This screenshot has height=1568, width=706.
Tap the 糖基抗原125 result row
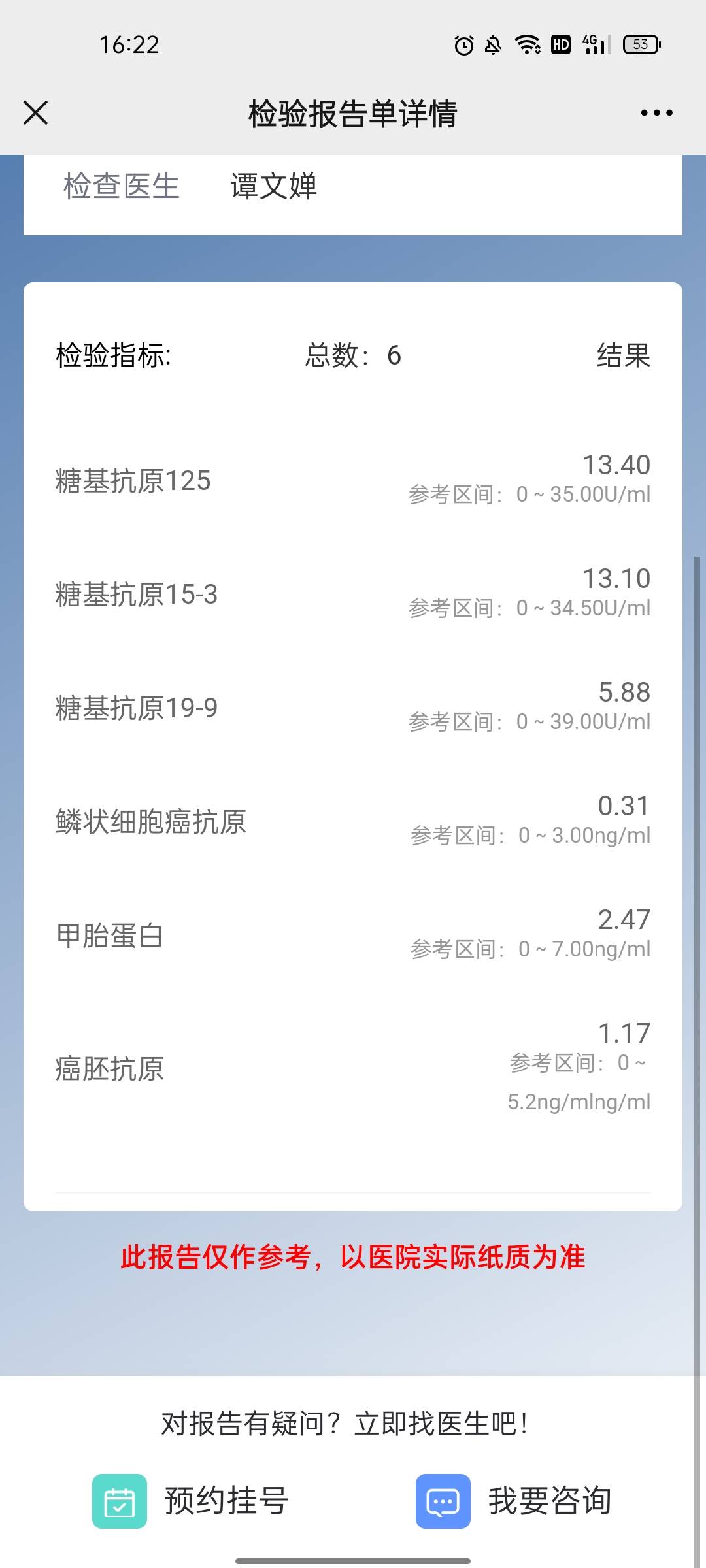(x=353, y=479)
